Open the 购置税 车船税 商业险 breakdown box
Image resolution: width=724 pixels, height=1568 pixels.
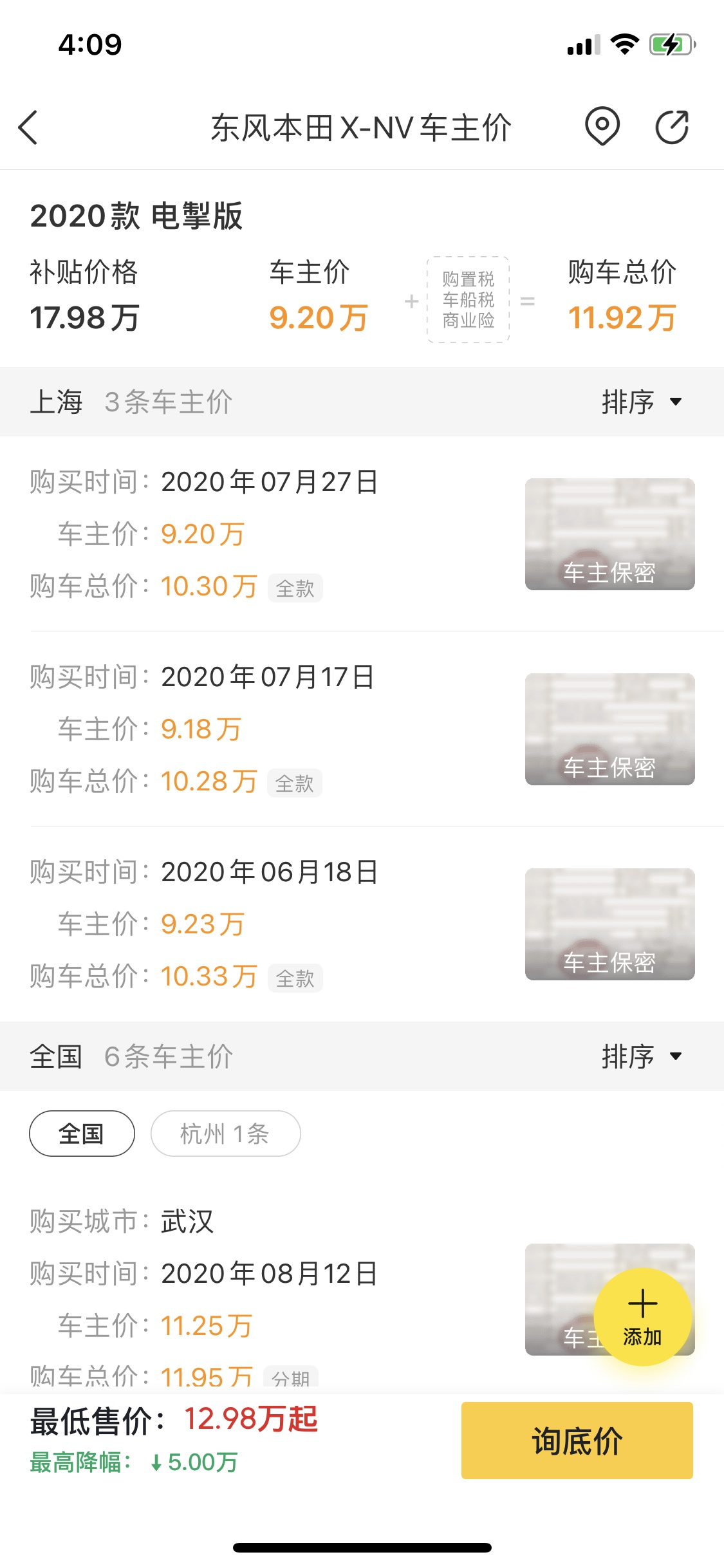click(468, 300)
